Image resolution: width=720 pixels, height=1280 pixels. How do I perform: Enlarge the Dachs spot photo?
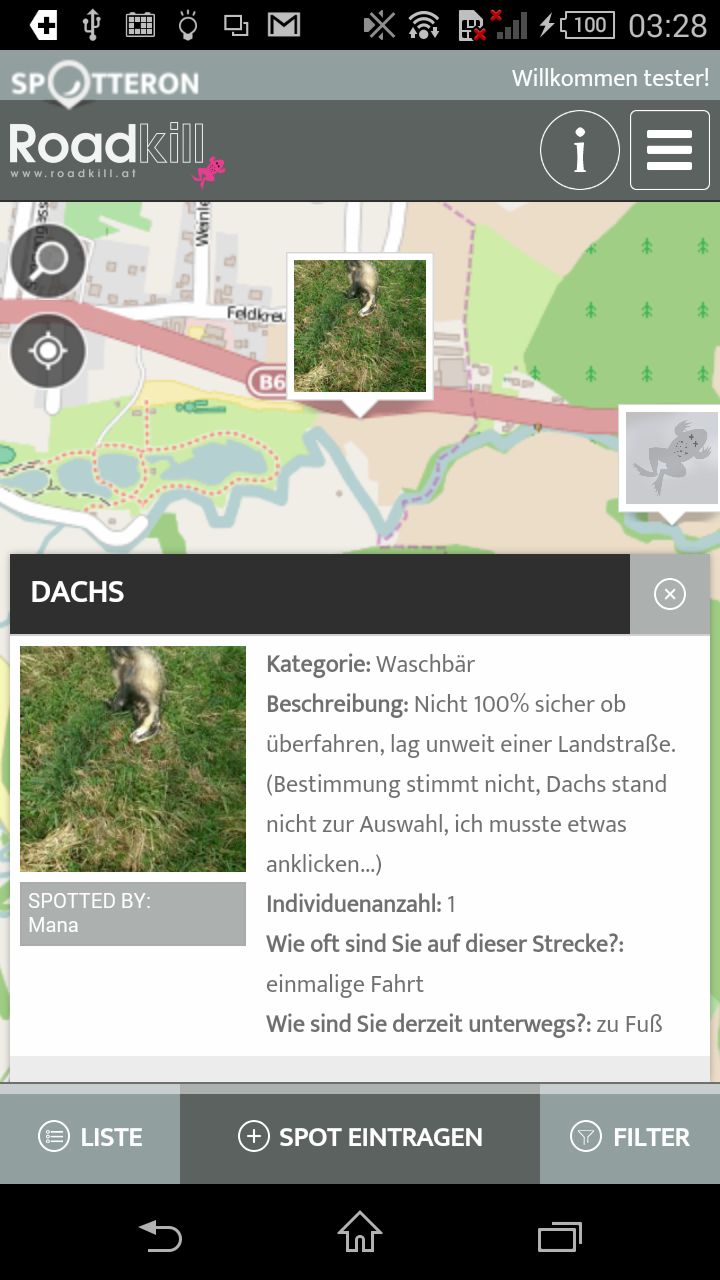pyautogui.click(x=133, y=758)
